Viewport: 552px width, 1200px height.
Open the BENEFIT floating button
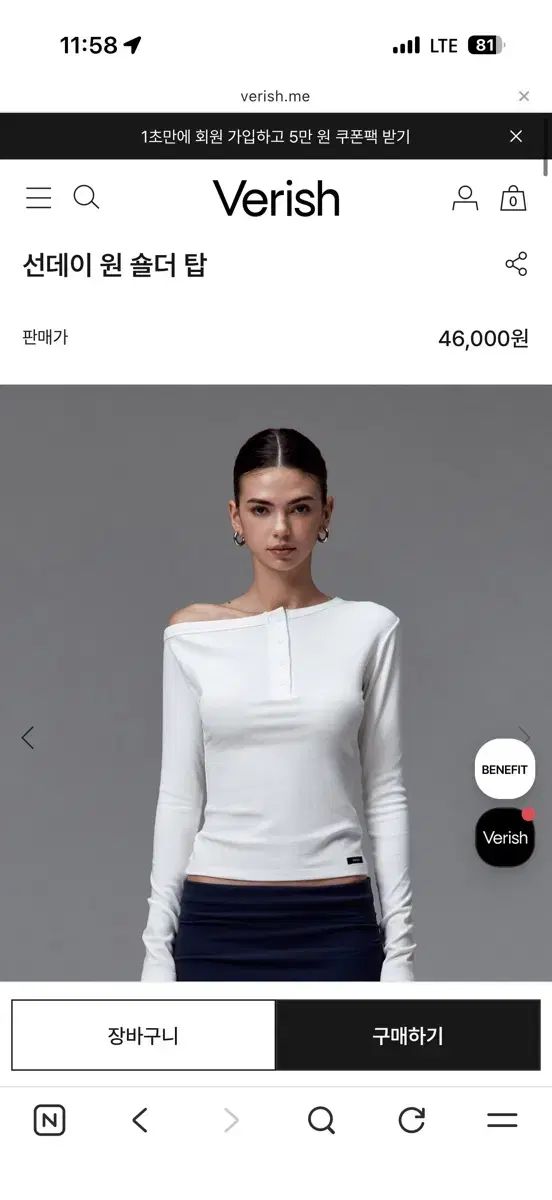[x=505, y=769]
